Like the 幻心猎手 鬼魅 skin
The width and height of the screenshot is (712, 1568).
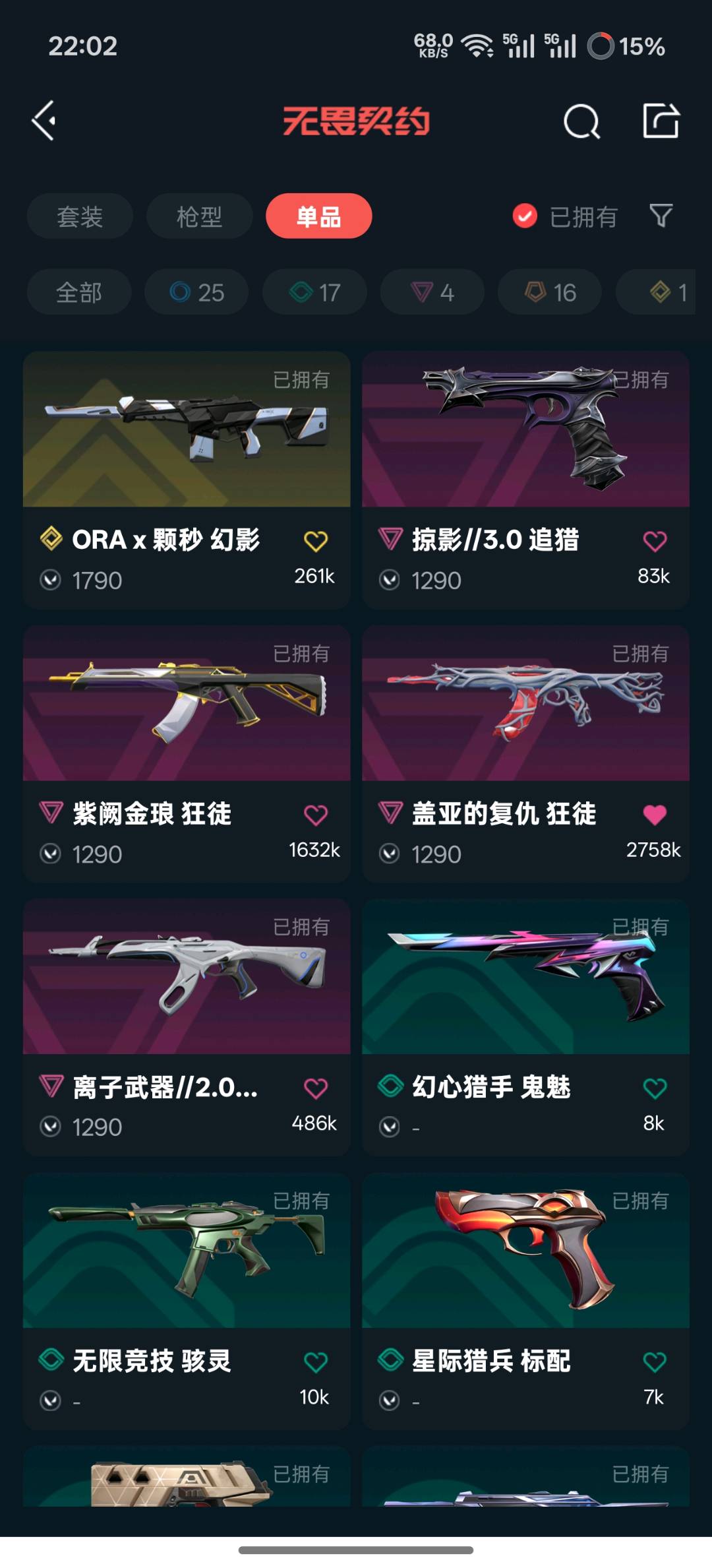click(655, 1088)
